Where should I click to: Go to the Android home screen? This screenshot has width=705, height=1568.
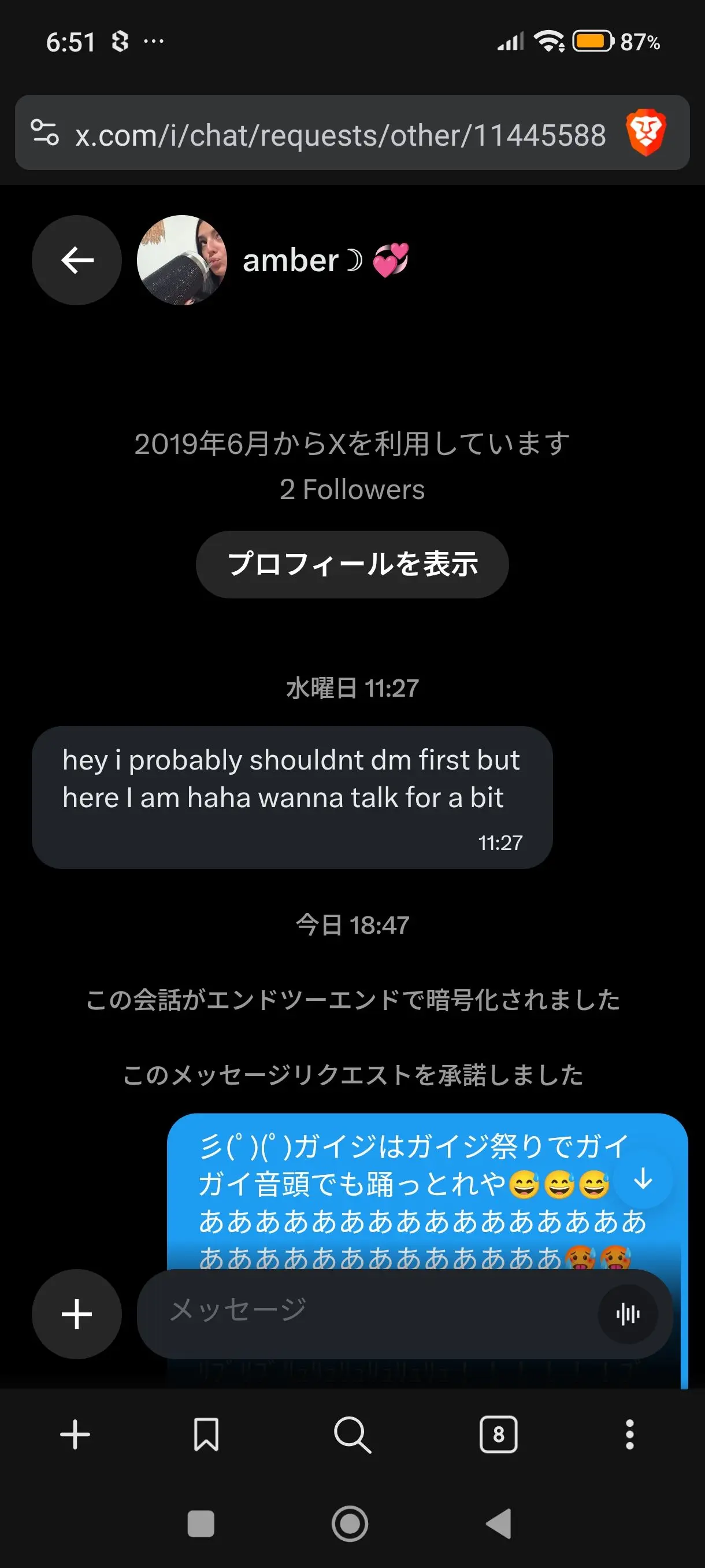(350, 1523)
